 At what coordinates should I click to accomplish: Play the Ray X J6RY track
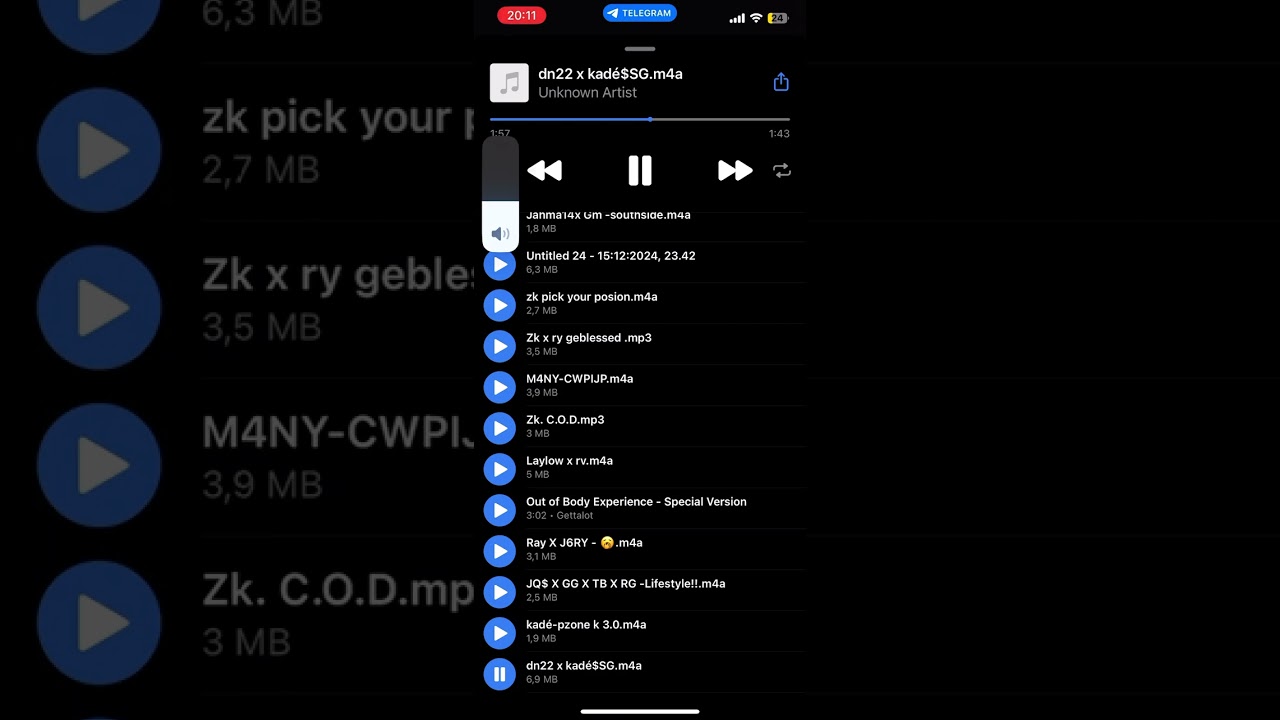(500, 550)
